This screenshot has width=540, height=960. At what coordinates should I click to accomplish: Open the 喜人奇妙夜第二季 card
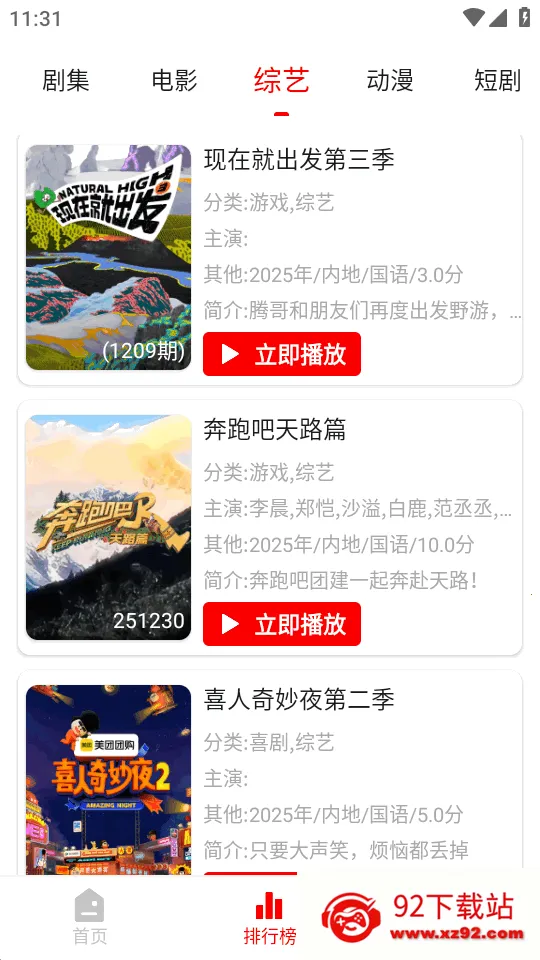269,773
